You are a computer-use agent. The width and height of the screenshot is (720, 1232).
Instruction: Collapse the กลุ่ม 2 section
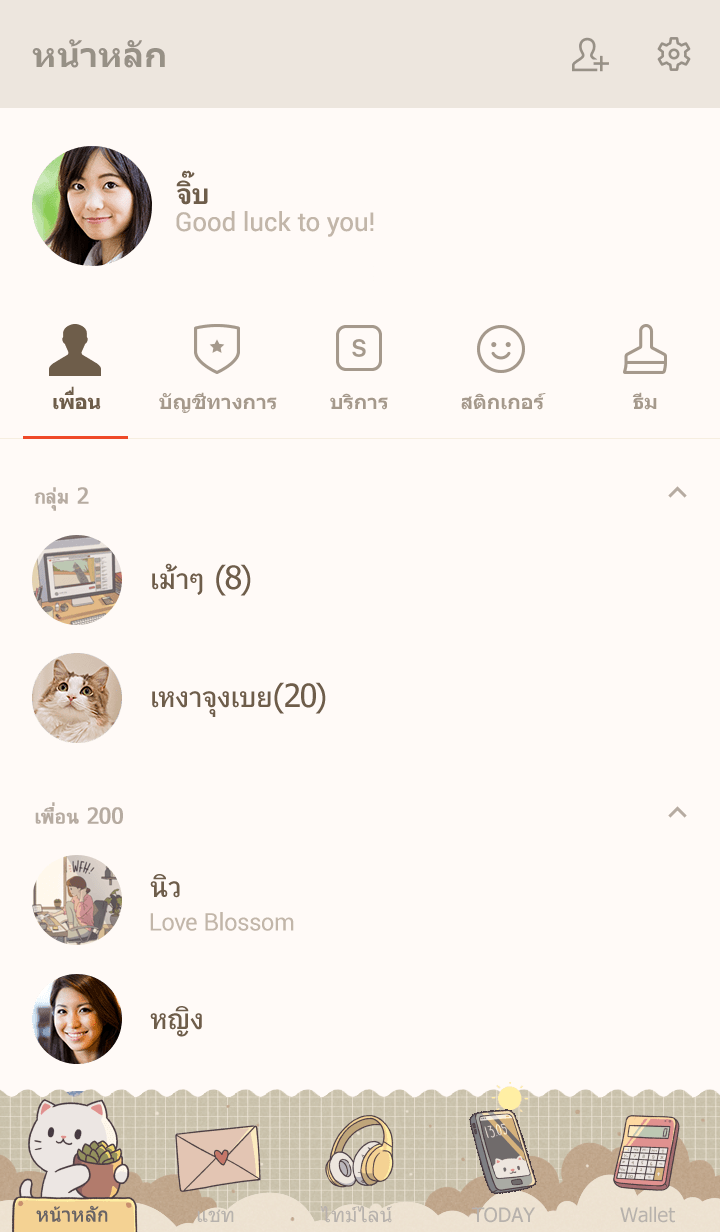(677, 493)
